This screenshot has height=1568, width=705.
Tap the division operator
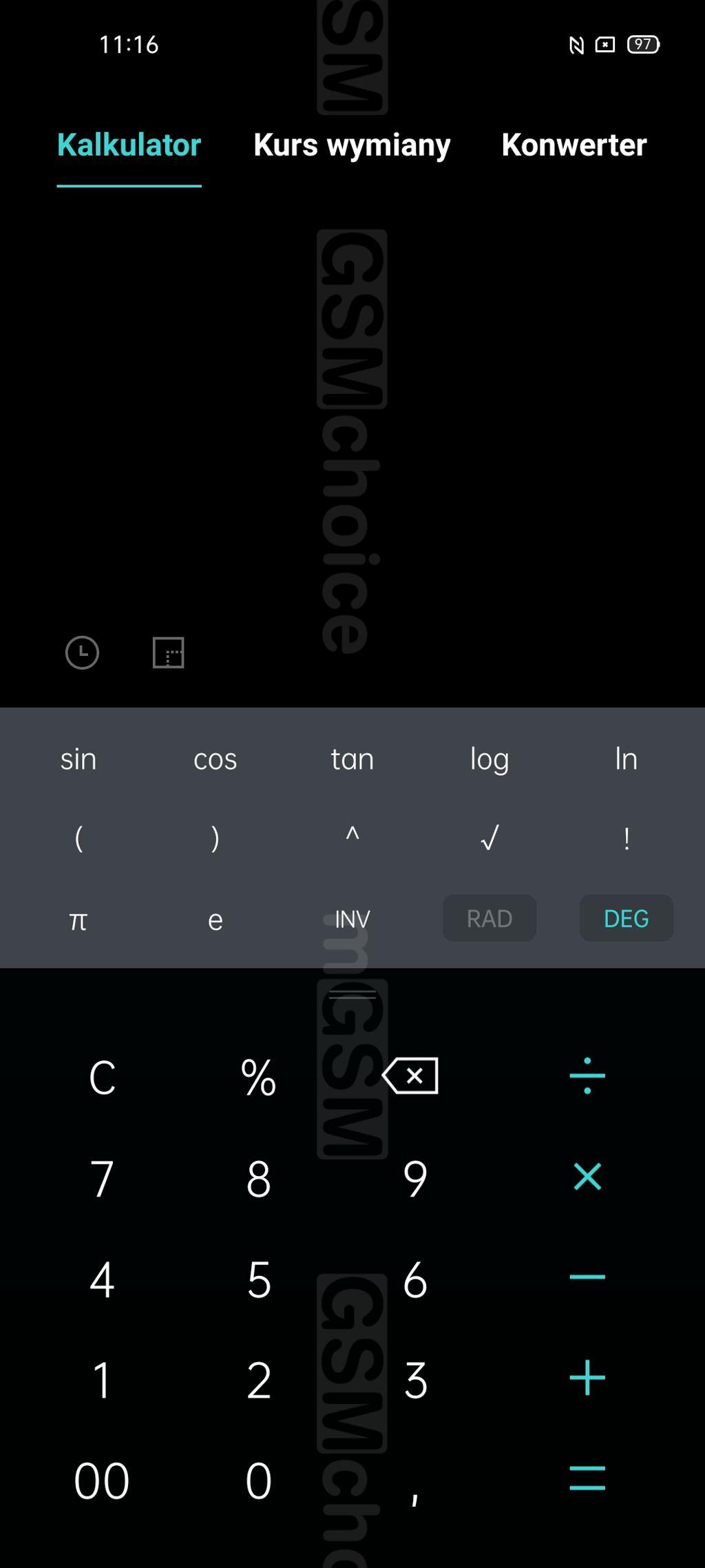tap(587, 1076)
